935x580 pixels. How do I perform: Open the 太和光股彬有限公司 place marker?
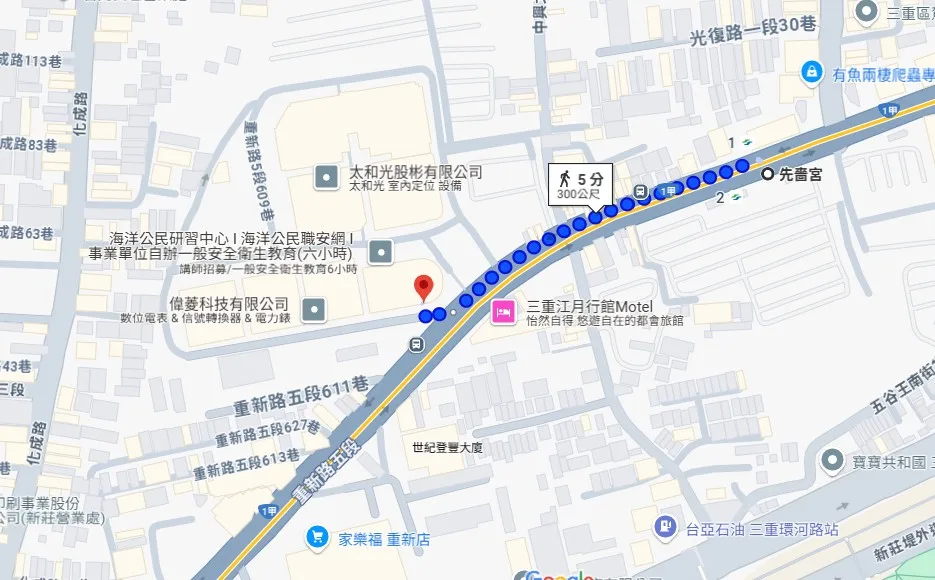point(326,179)
